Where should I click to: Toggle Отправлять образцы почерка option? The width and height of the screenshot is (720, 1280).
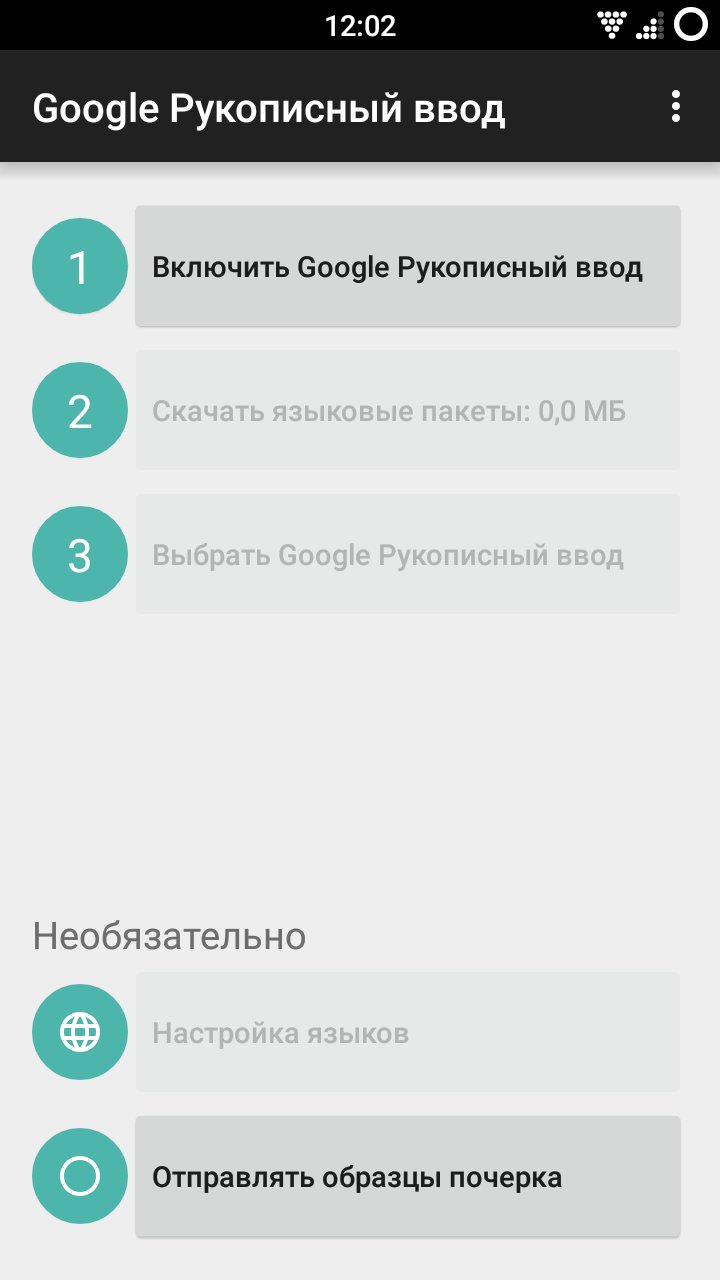[x=408, y=1177]
